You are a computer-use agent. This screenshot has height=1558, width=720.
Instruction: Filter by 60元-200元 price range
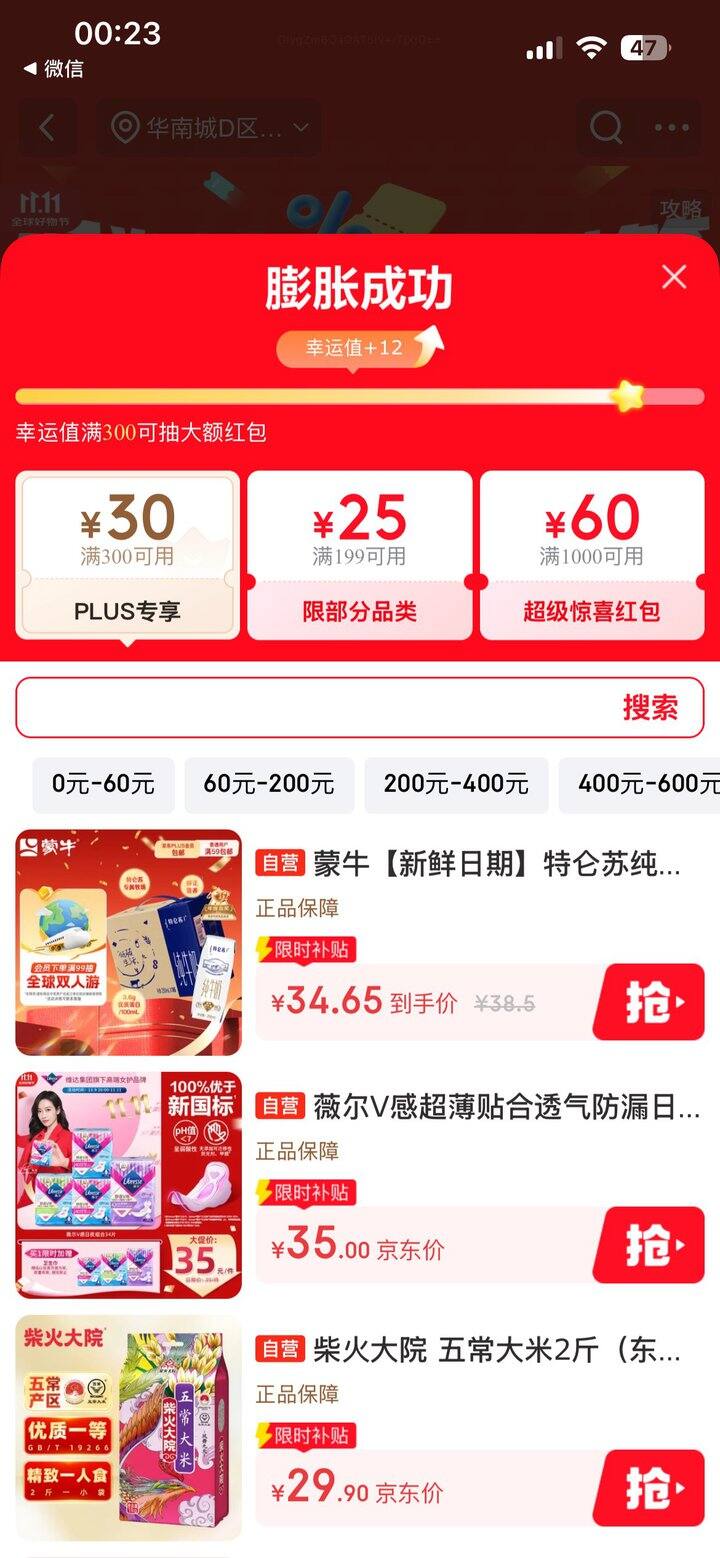point(269,784)
